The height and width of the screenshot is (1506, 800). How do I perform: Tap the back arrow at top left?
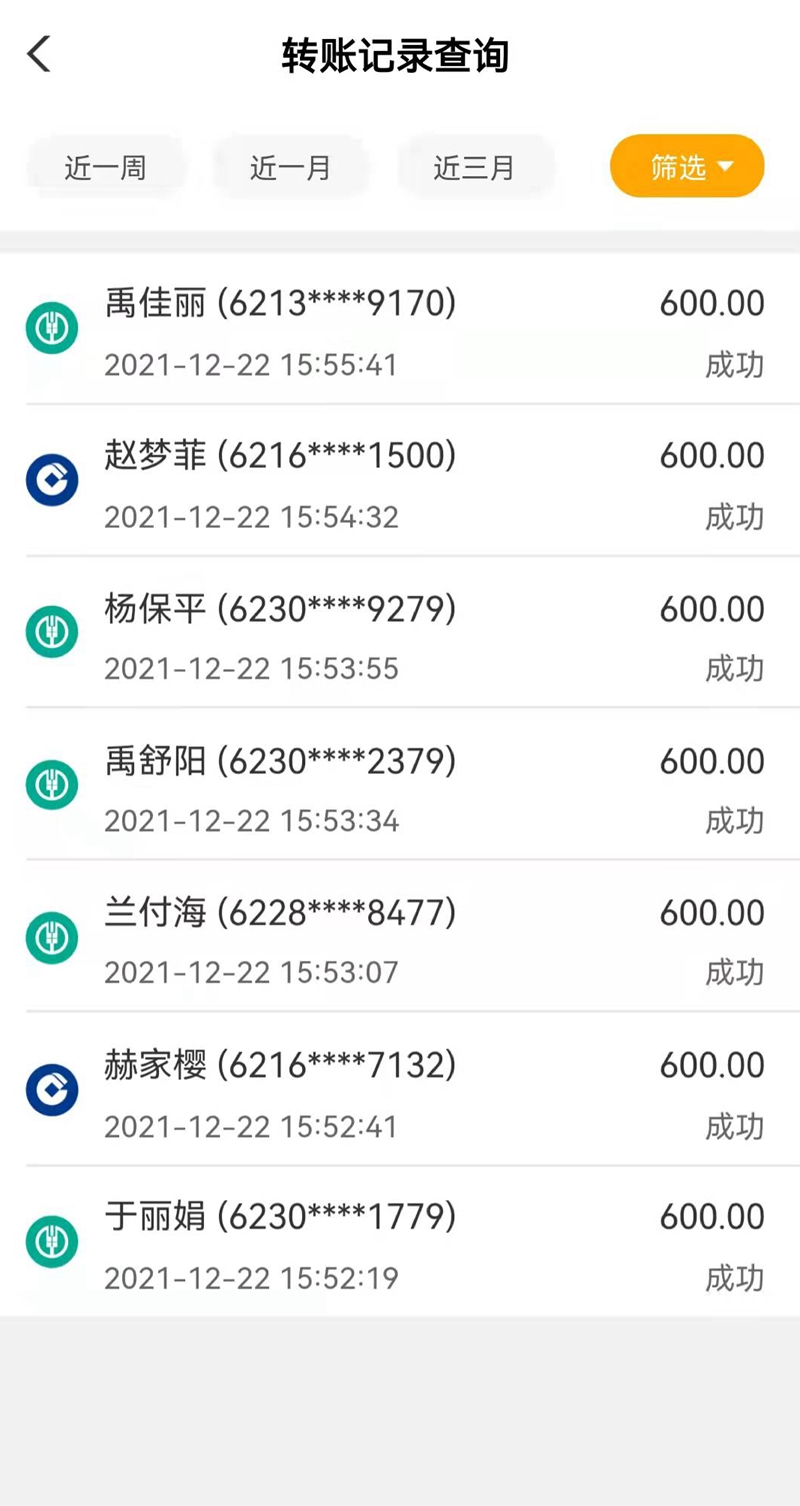point(38,54)
